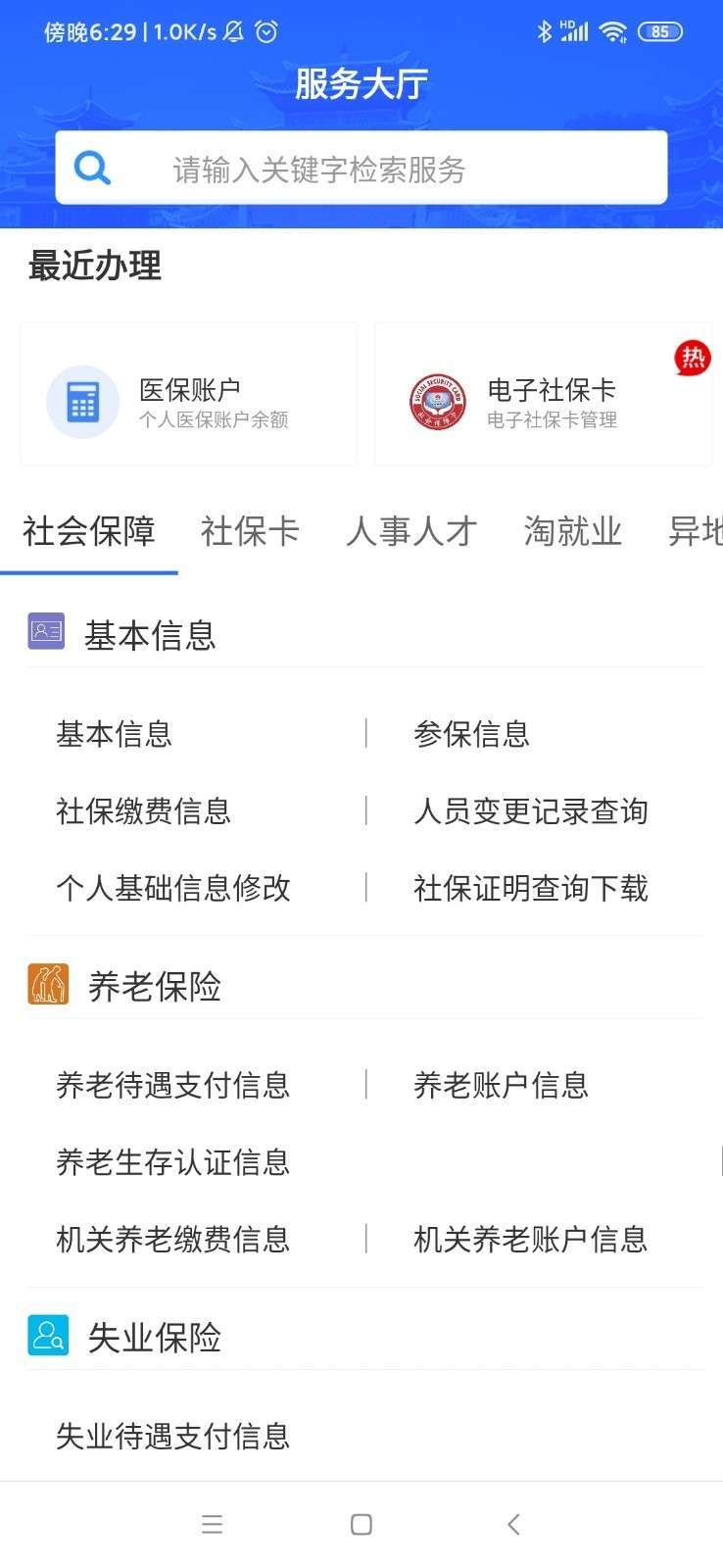This screenshot has height=1568, width=723.
Task: Tap the home navigation button
Action: coord(361,1524)
